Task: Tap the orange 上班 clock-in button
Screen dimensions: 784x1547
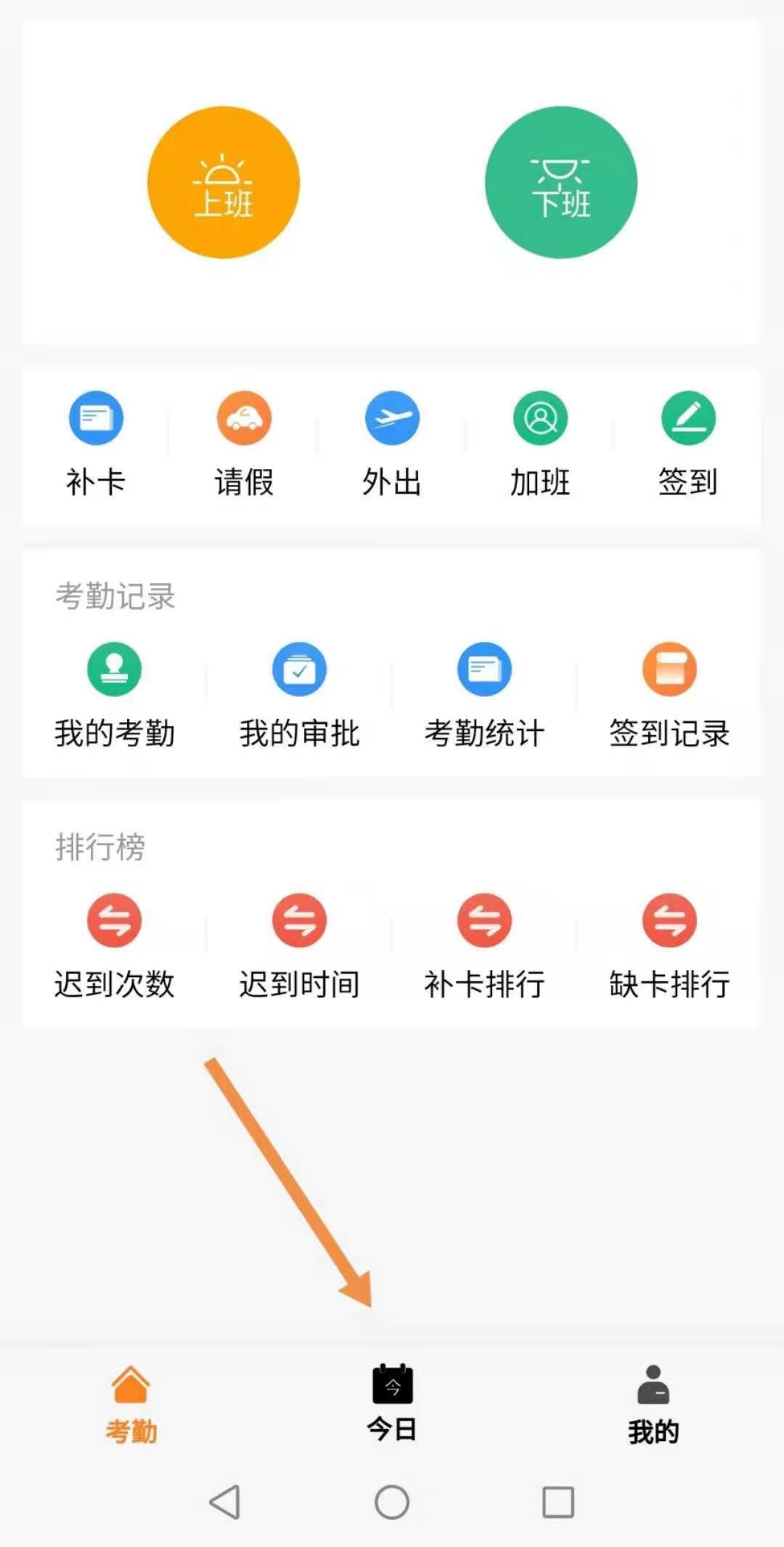Action: point(224,182)
